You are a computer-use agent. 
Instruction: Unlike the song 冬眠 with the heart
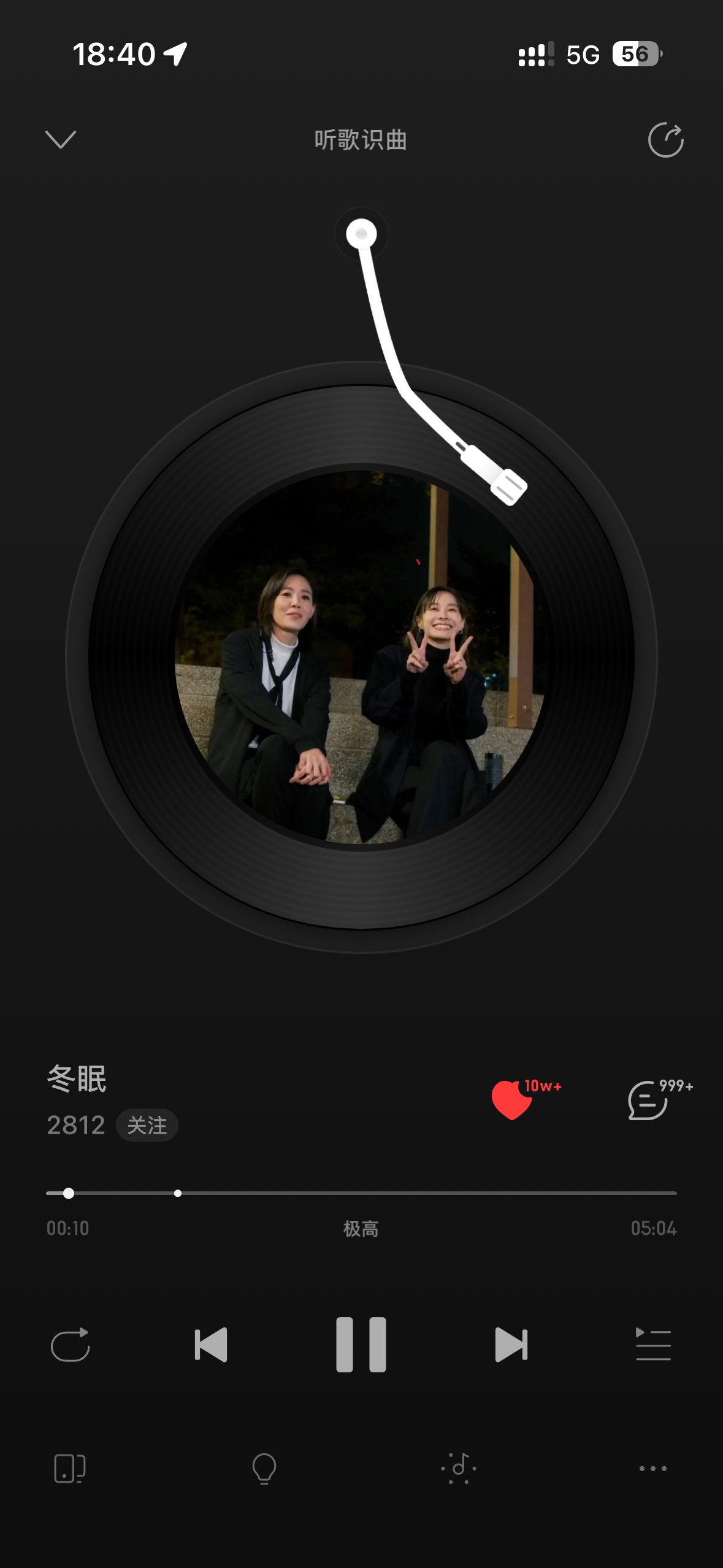[x=512, y=1100]
